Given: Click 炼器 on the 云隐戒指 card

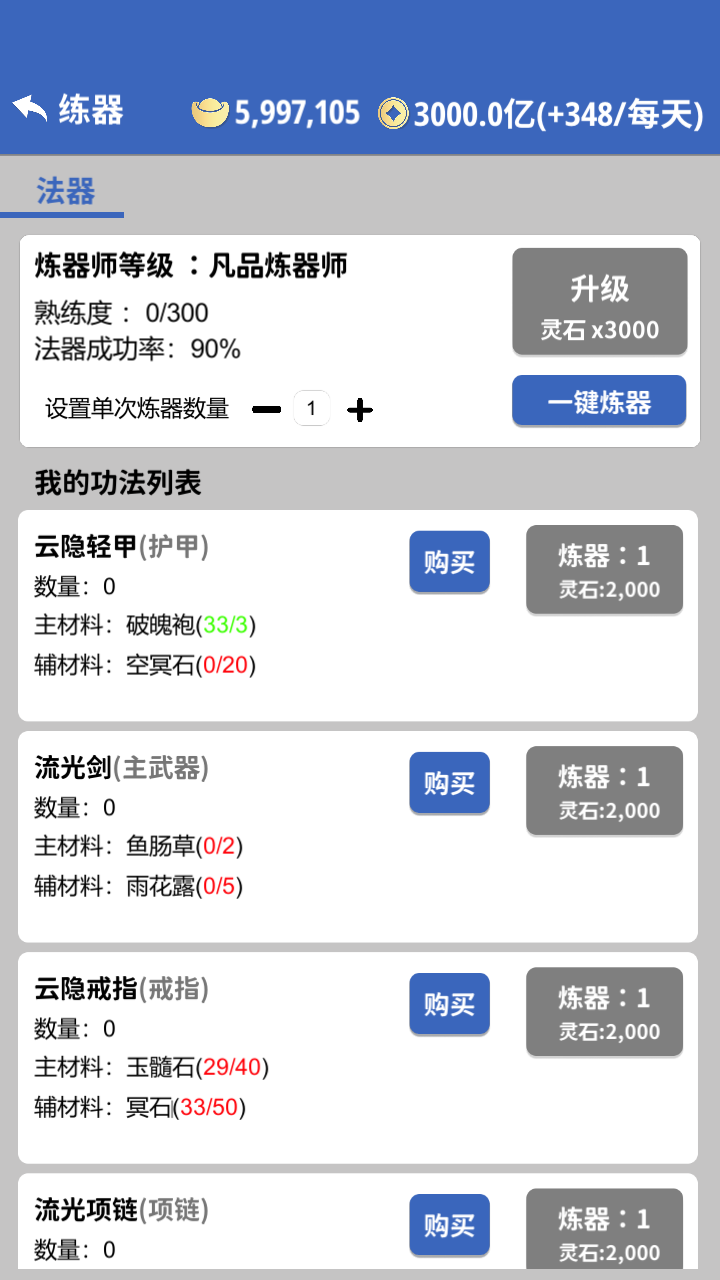Looking at the screenshot, I should pos(604,1011).
